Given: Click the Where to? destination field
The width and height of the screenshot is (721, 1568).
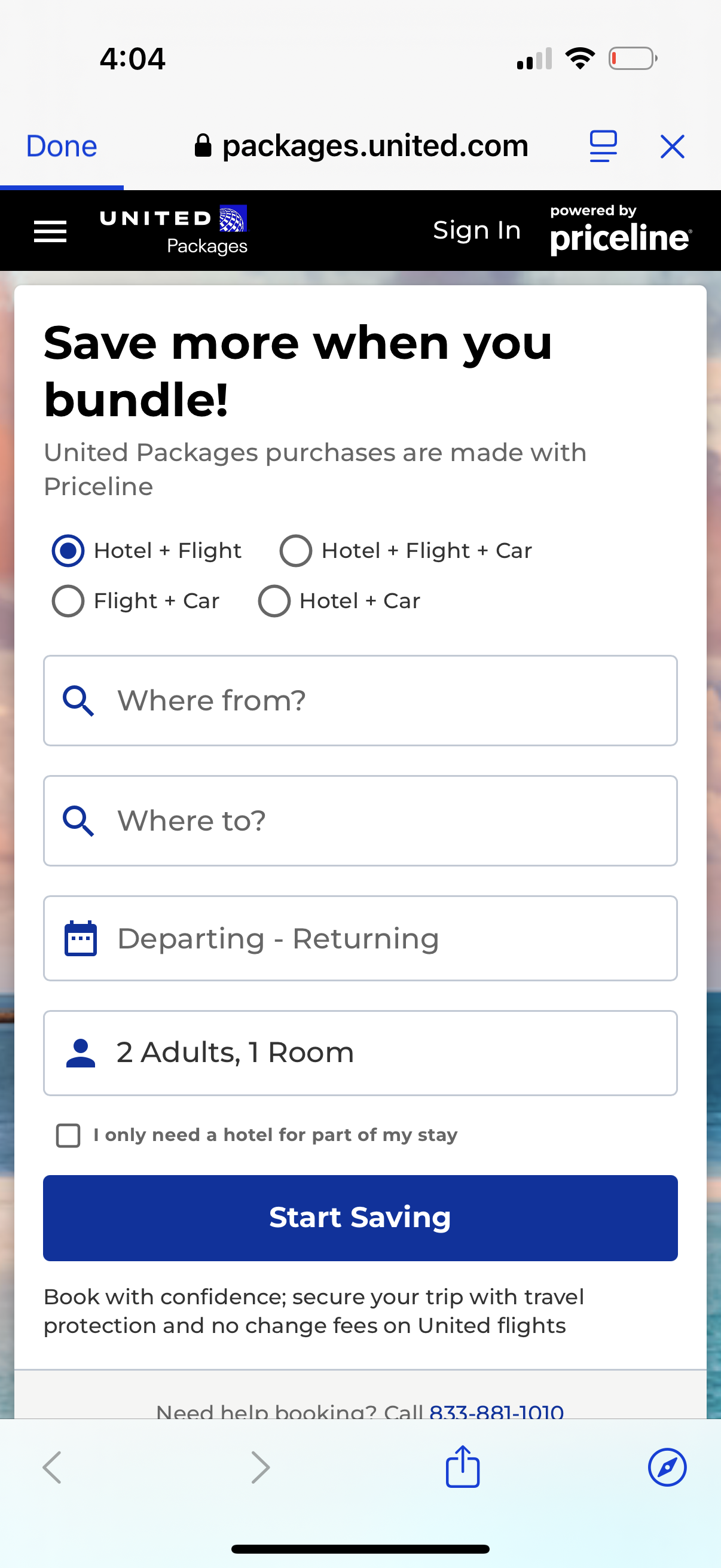Looking at the screenshot, I should tap(360, 820).
